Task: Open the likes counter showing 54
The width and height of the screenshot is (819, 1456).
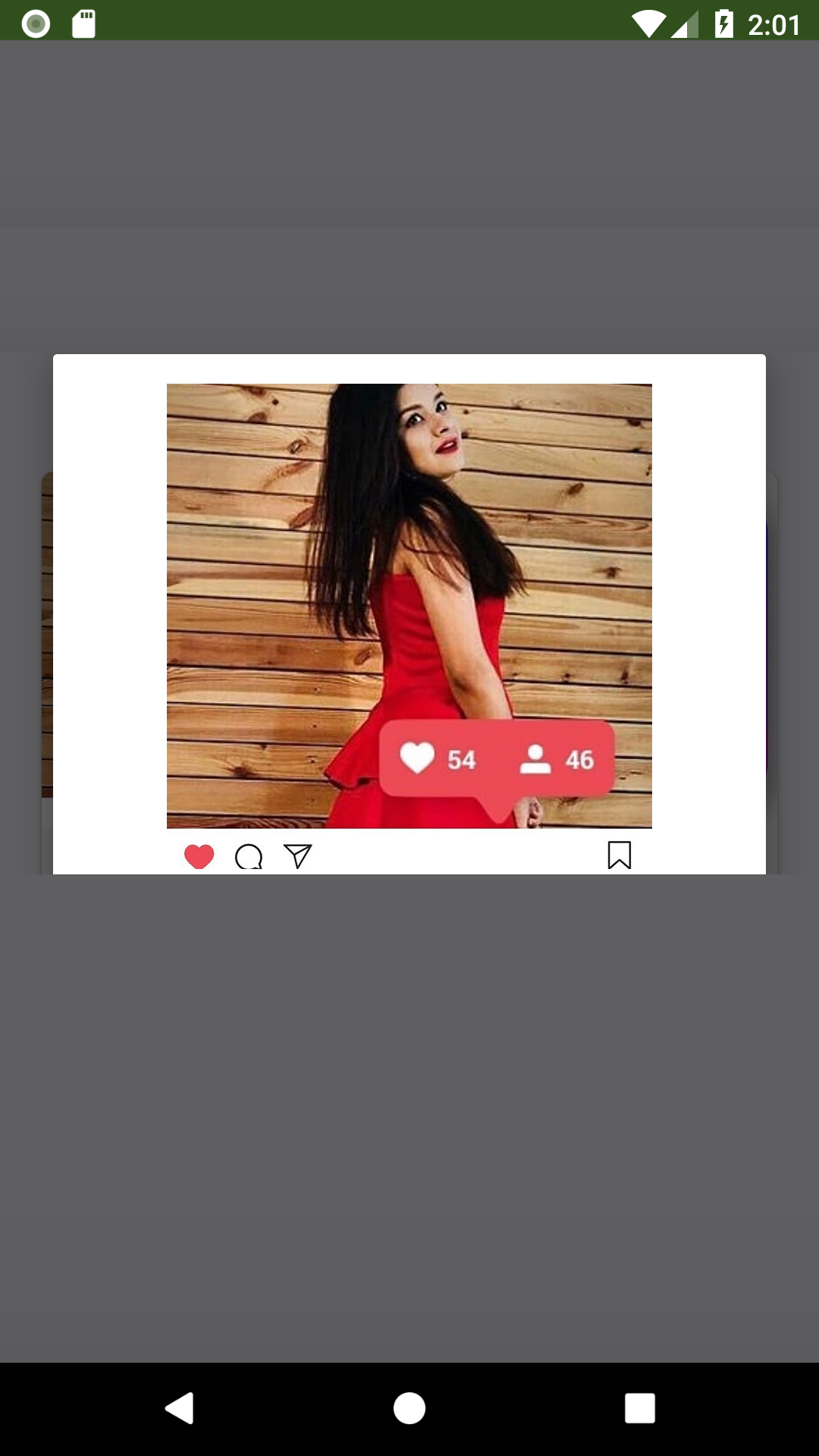Action: [460, 759]
